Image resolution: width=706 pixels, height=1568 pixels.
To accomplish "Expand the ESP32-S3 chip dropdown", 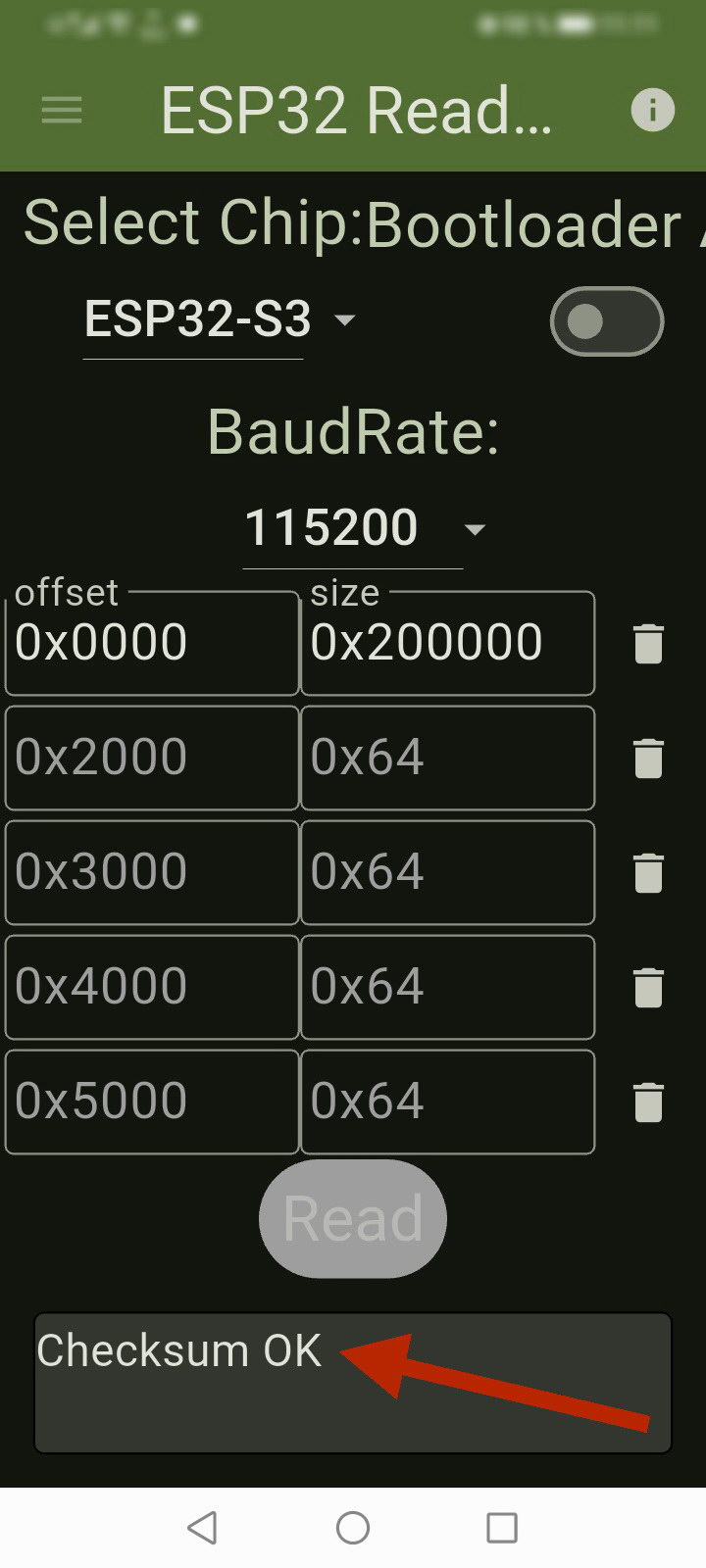I will coord(220,320).
